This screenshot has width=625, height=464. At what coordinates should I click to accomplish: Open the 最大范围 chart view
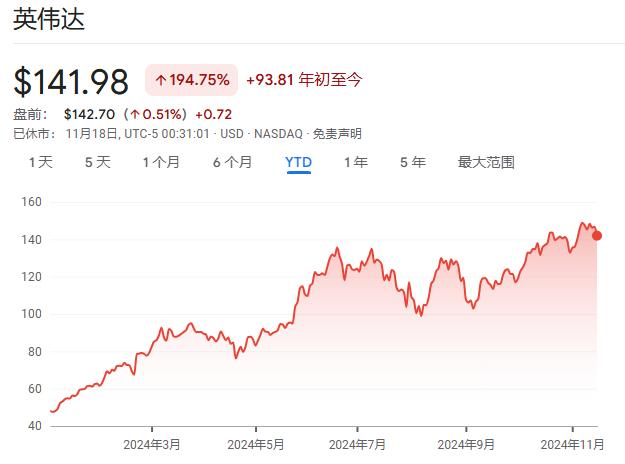486,162
